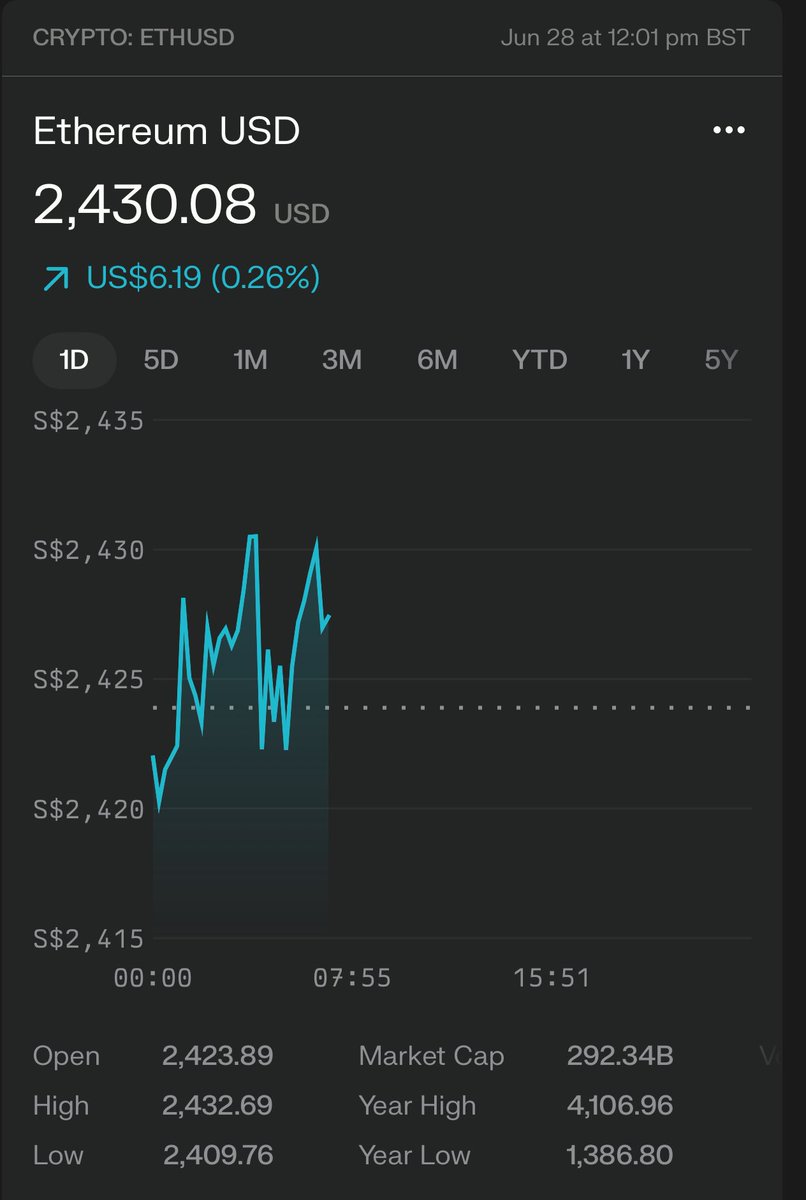Show the 5Y price history
This screenshot has height=1200, width=806.
point(721,360)
